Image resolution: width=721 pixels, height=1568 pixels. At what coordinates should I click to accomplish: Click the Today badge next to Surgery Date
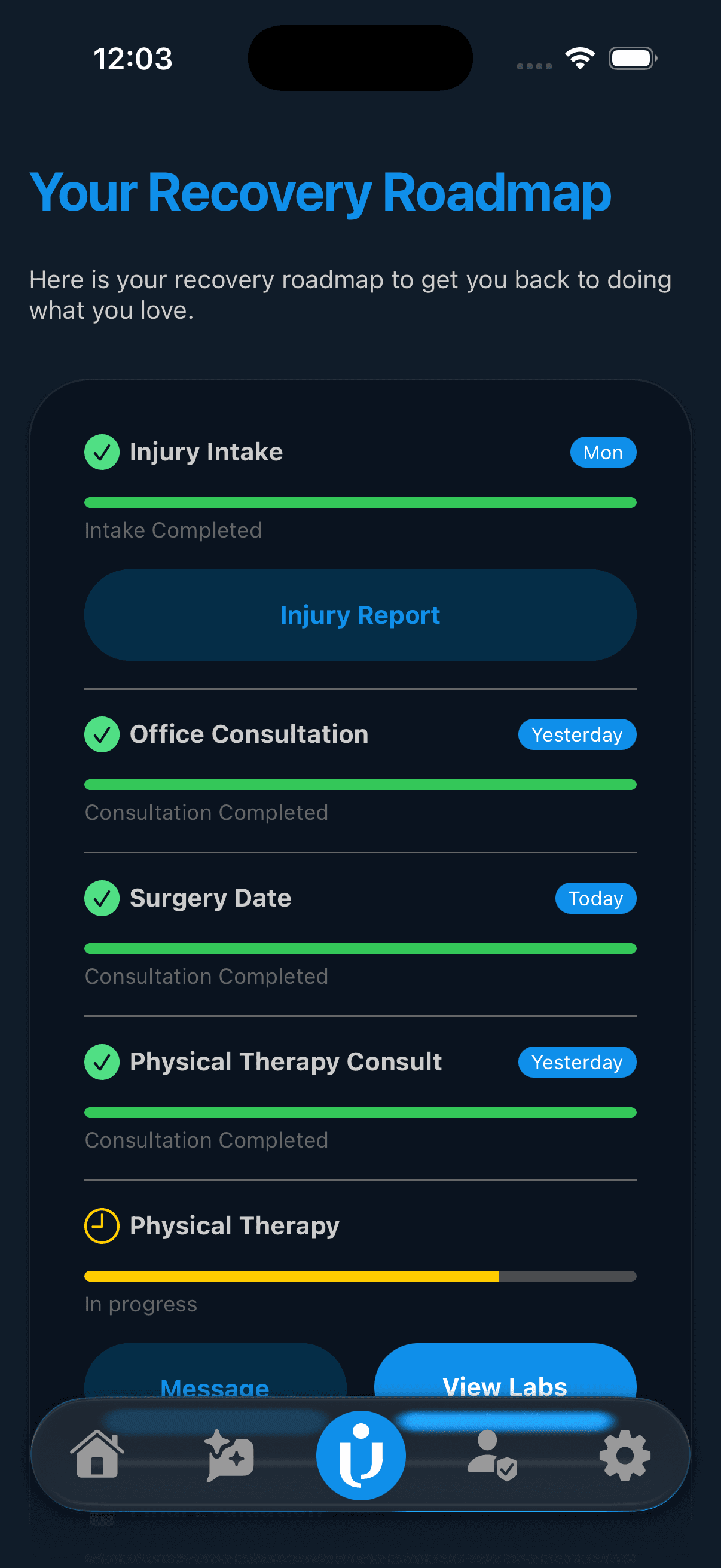595,898
